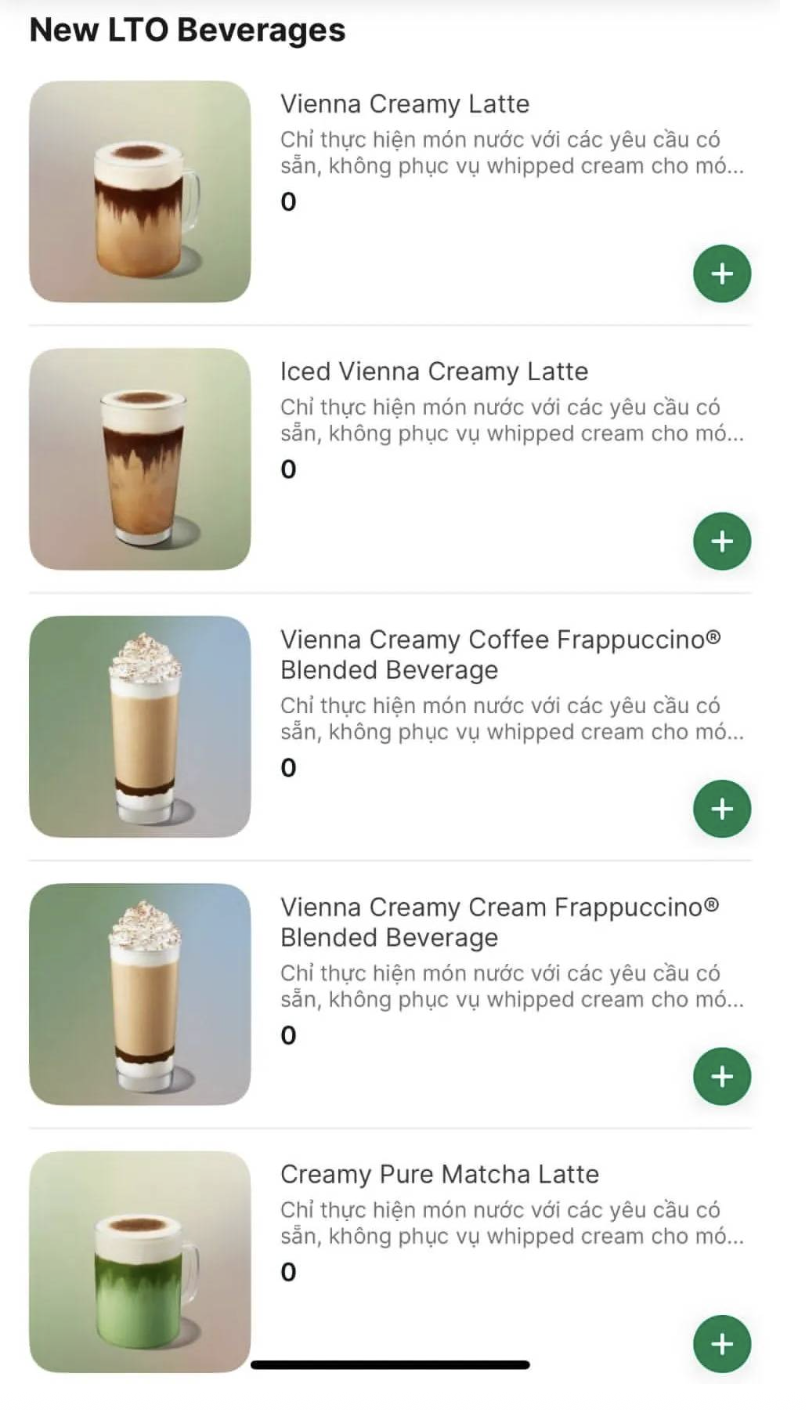The image size is (806, 1410).
Task: Add Vienna Creamy Coffee Frappuccino via plus icon
Action: [x=721, y=809]
